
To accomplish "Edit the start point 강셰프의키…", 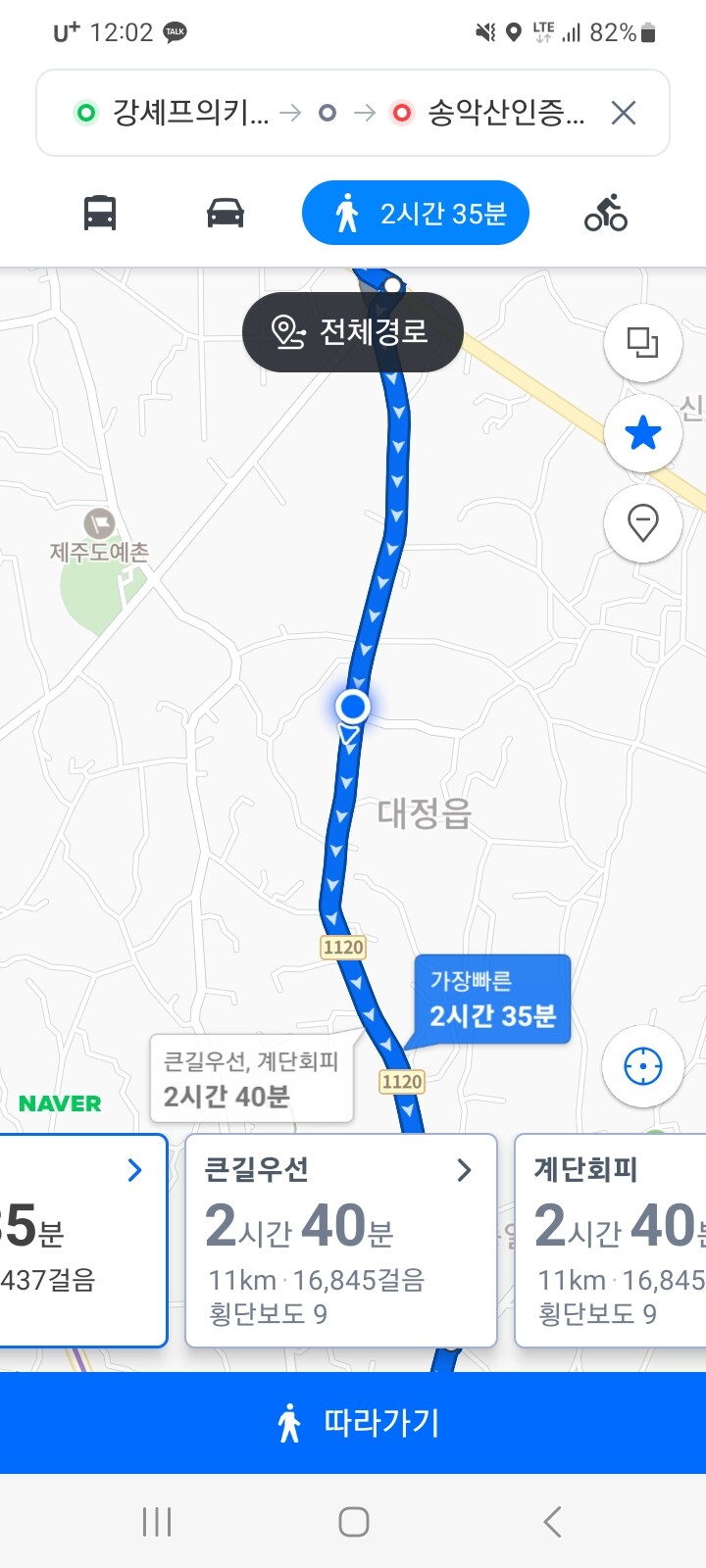I will tap(176, 114).
